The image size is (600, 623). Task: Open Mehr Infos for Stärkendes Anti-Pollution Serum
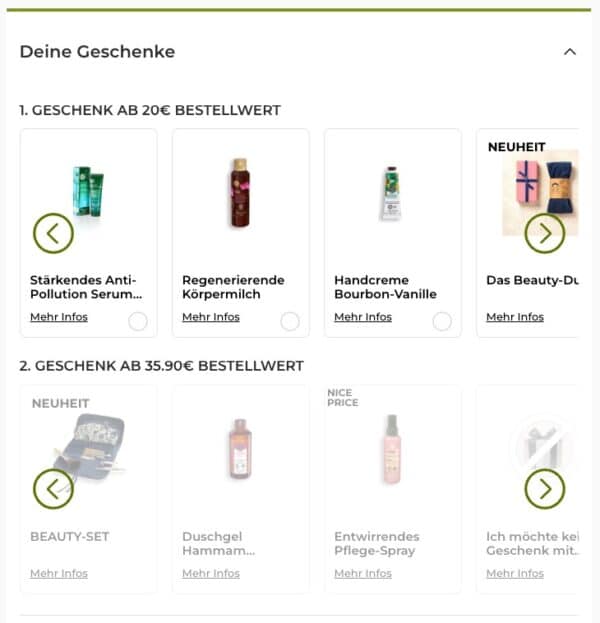coord(59,317)
